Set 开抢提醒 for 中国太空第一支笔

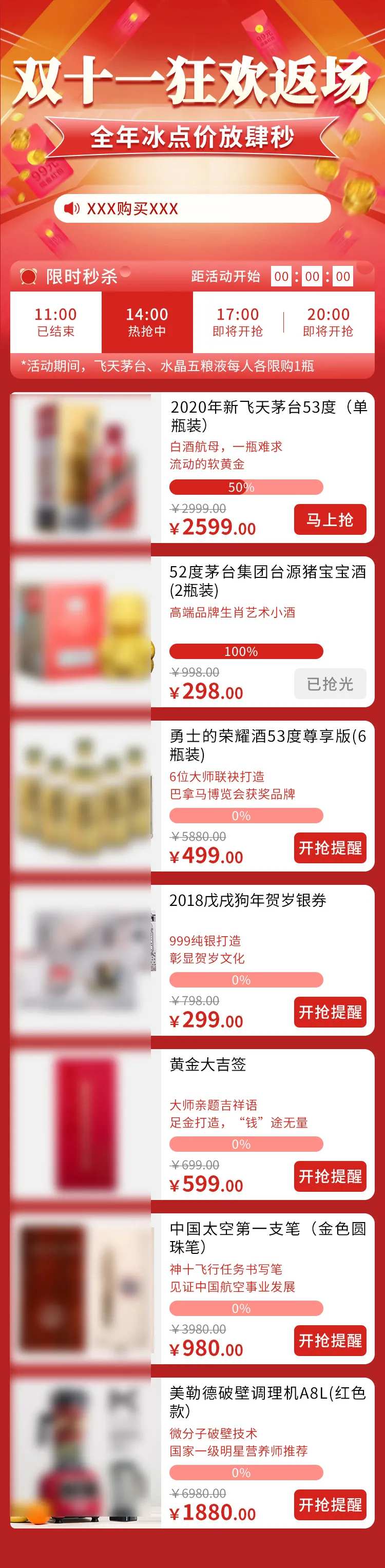pos(330,1341)
